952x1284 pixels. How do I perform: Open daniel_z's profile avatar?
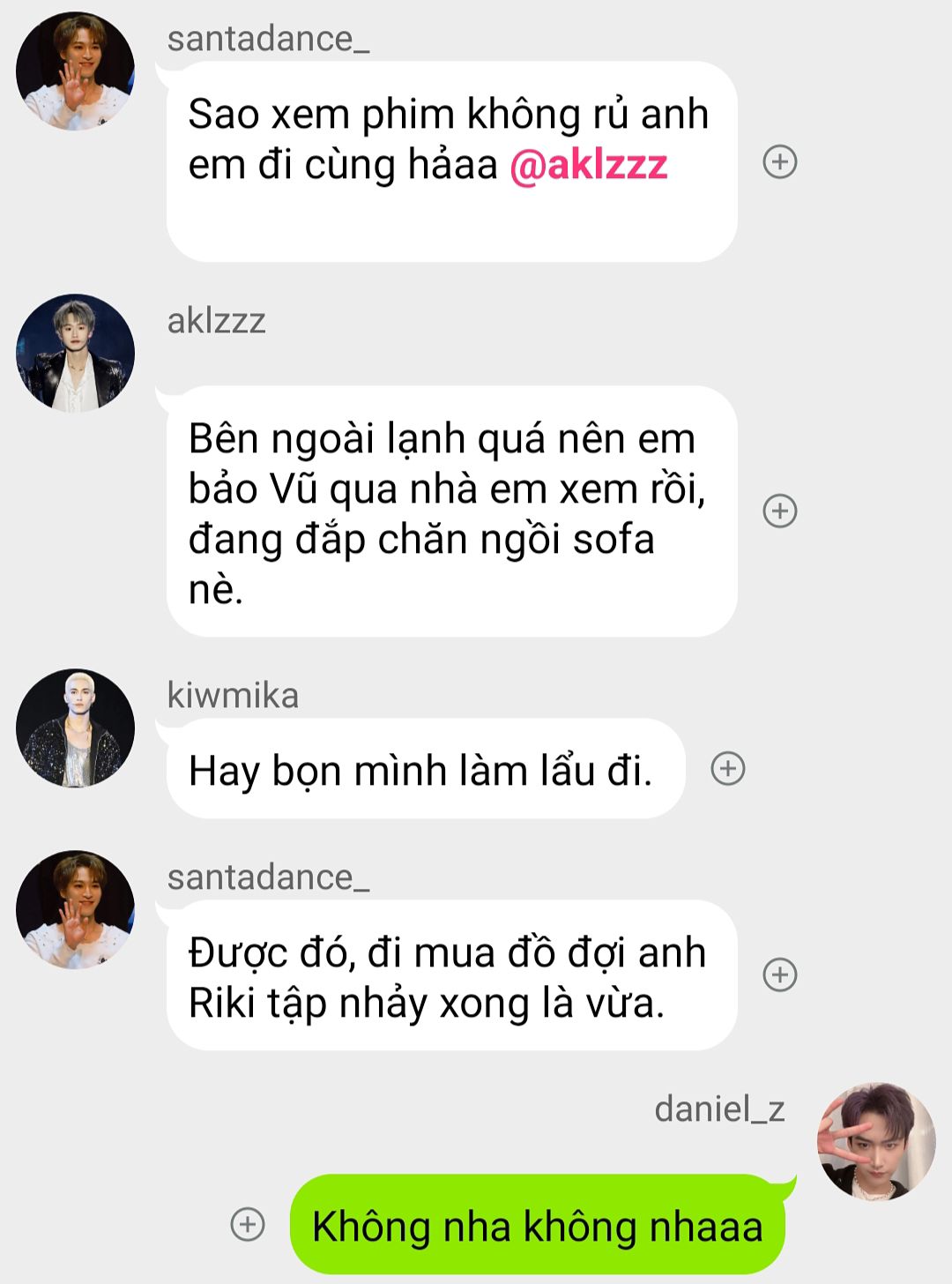[876, 1141]
